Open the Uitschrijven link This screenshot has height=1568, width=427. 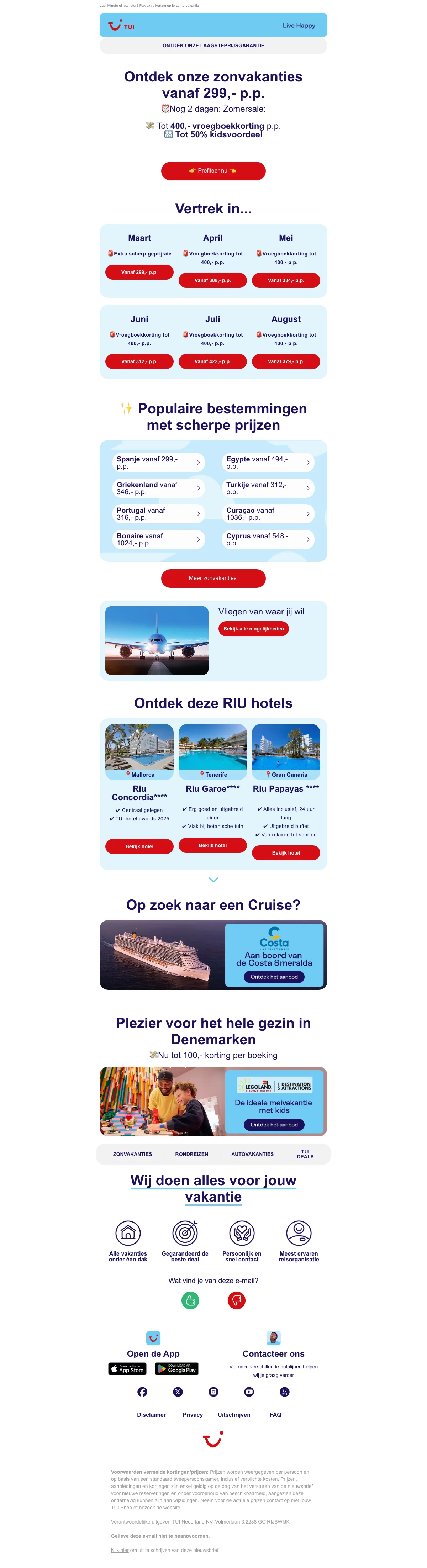(234, 1415)
